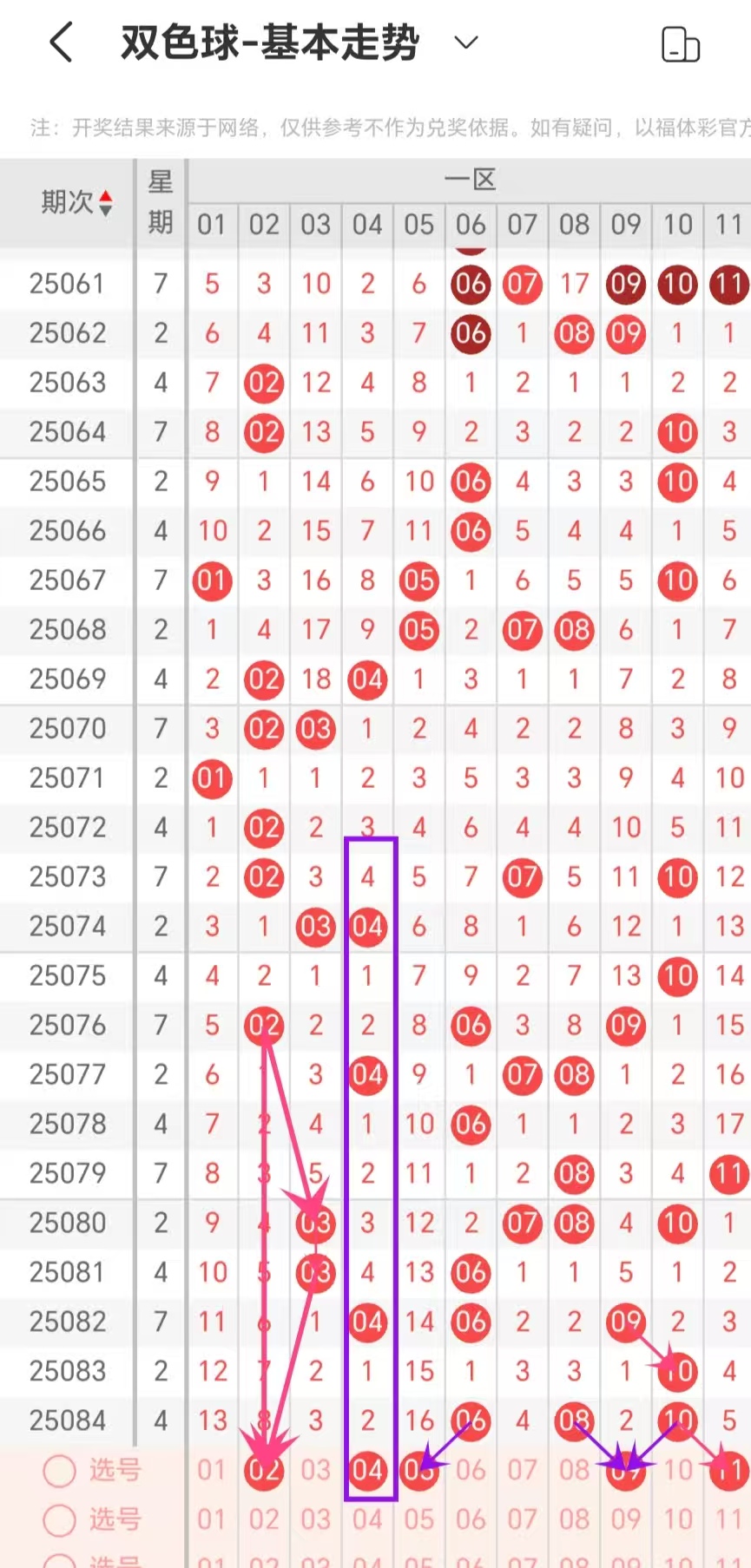This screenshot has height=1568, width=751.
Task: Go back from the 双色球 trend chart
Action: point(61,43)
